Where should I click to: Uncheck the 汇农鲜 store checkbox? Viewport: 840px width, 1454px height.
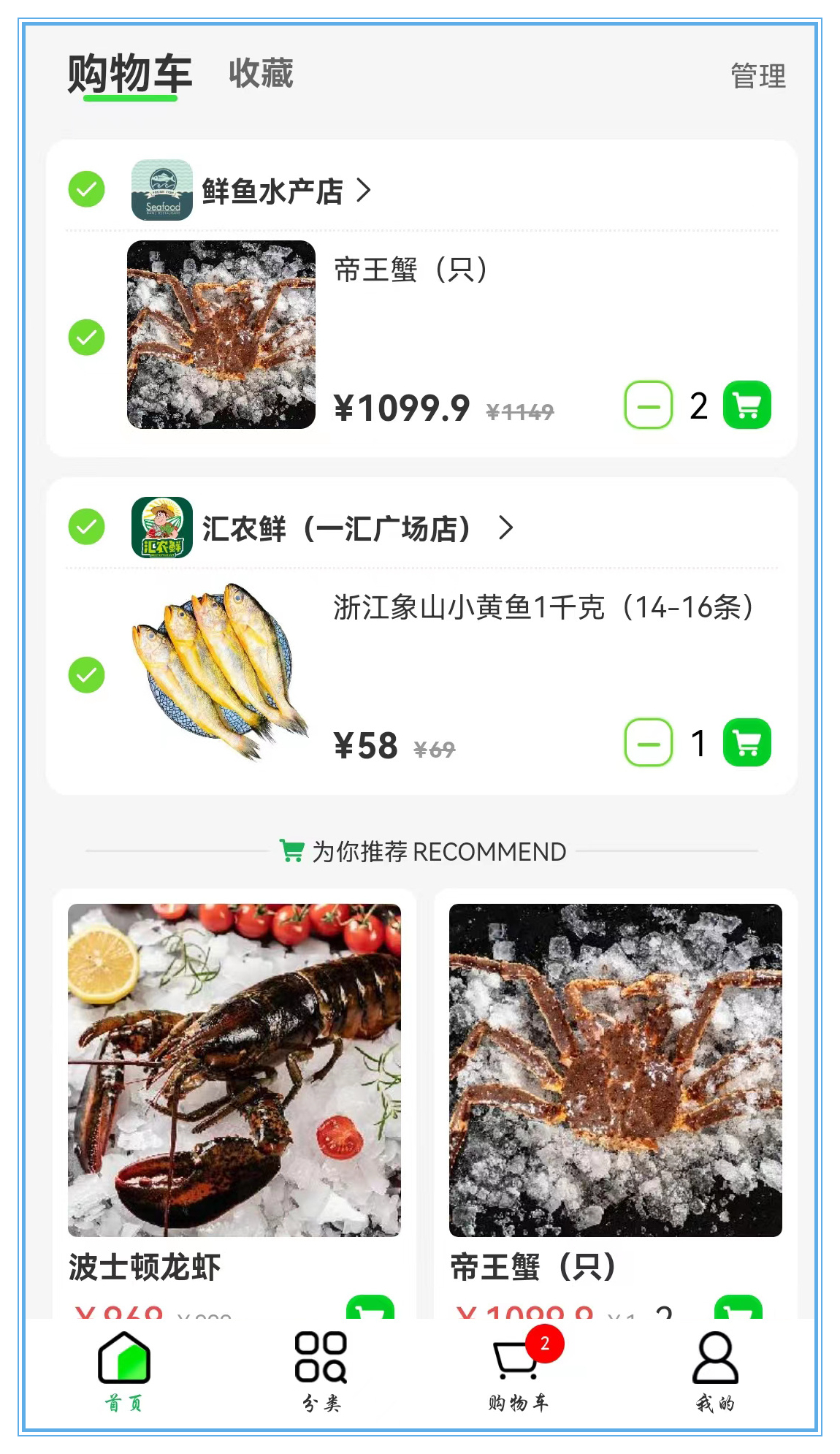[86, 527]
